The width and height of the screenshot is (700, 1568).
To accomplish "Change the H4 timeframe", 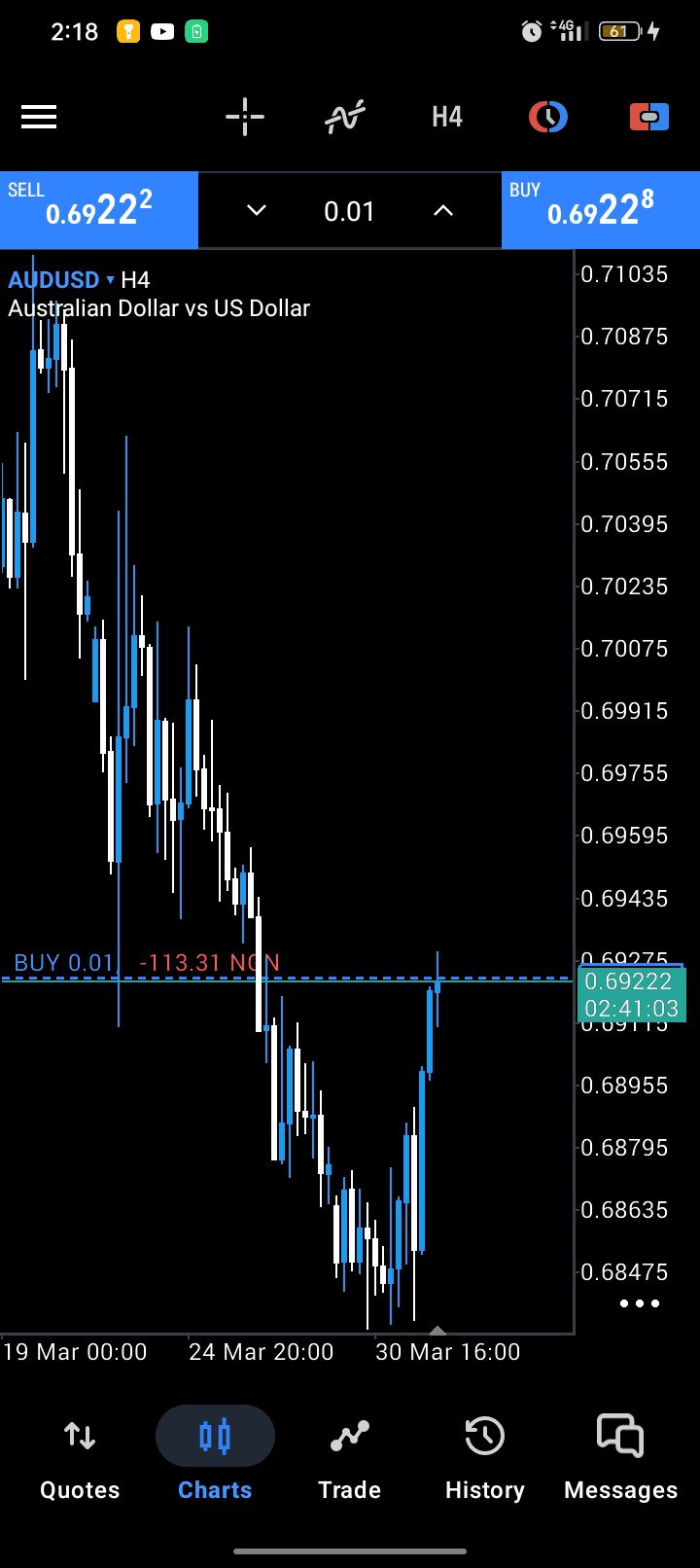I will (x=447, y=118).
